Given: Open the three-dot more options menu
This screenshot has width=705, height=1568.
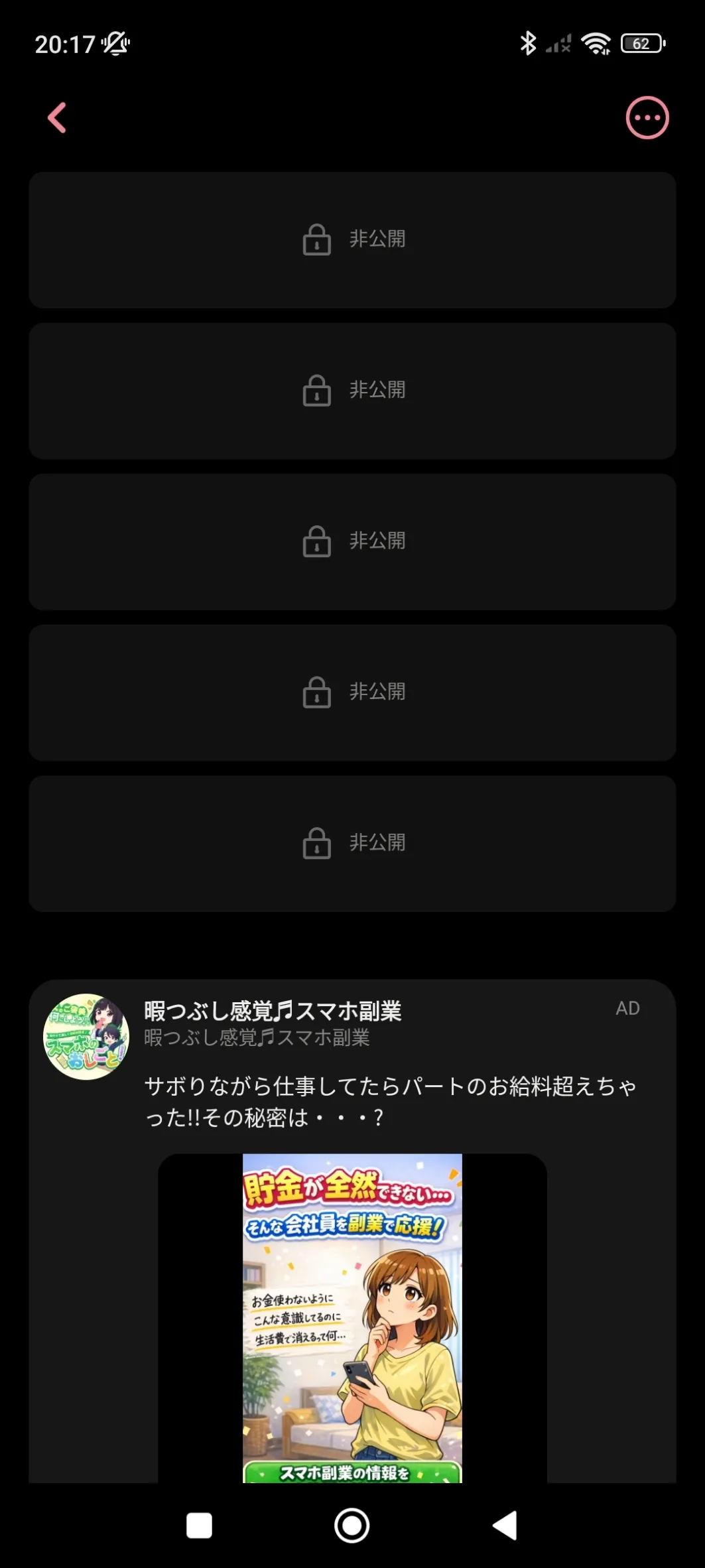Looking at the screenshot, I should click(647, 118).
